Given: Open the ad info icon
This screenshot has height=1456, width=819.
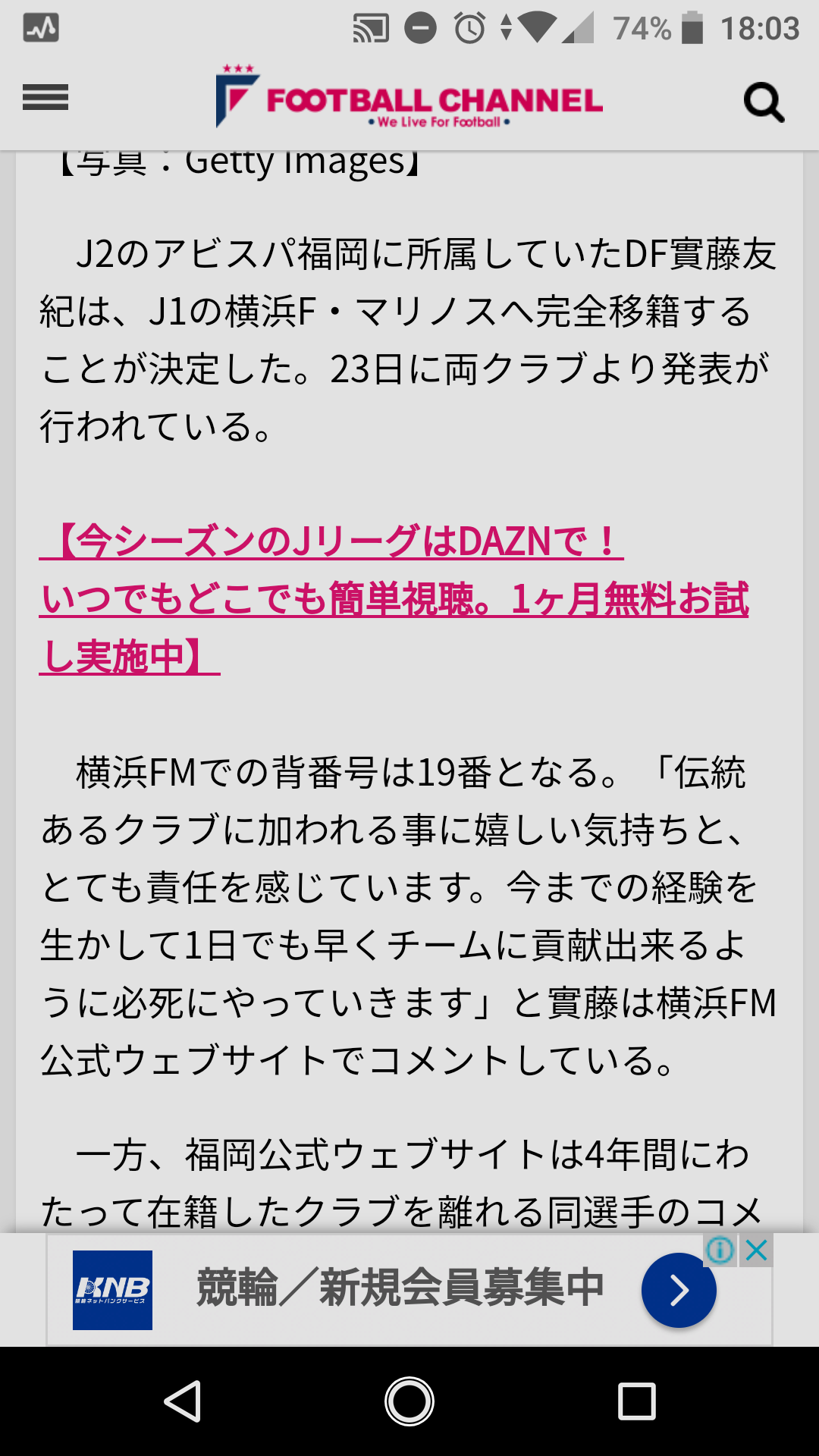Looking at the screenshot, I should [720, 1250].
